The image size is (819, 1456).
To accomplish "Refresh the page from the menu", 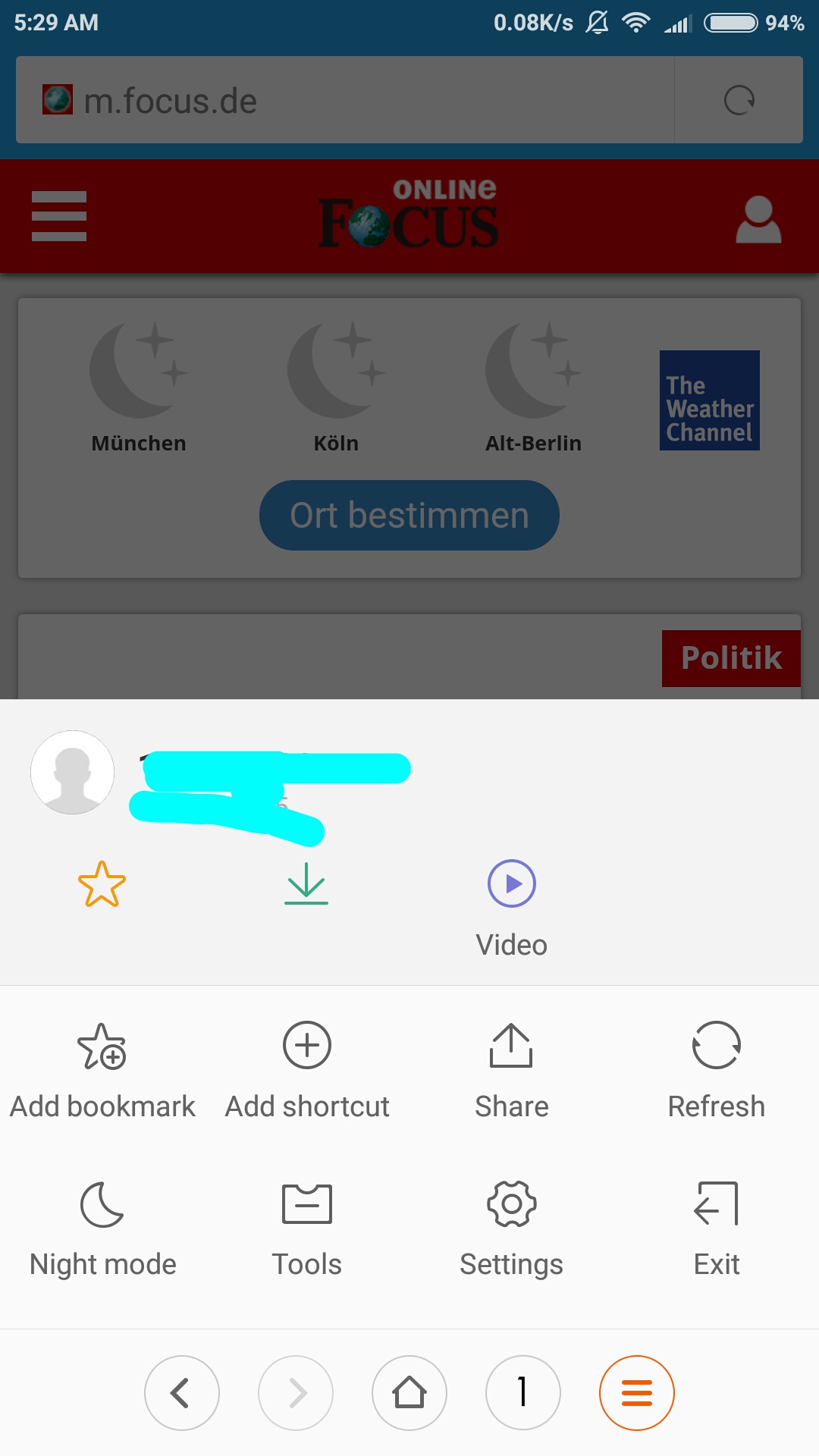I will [716, 1071].
